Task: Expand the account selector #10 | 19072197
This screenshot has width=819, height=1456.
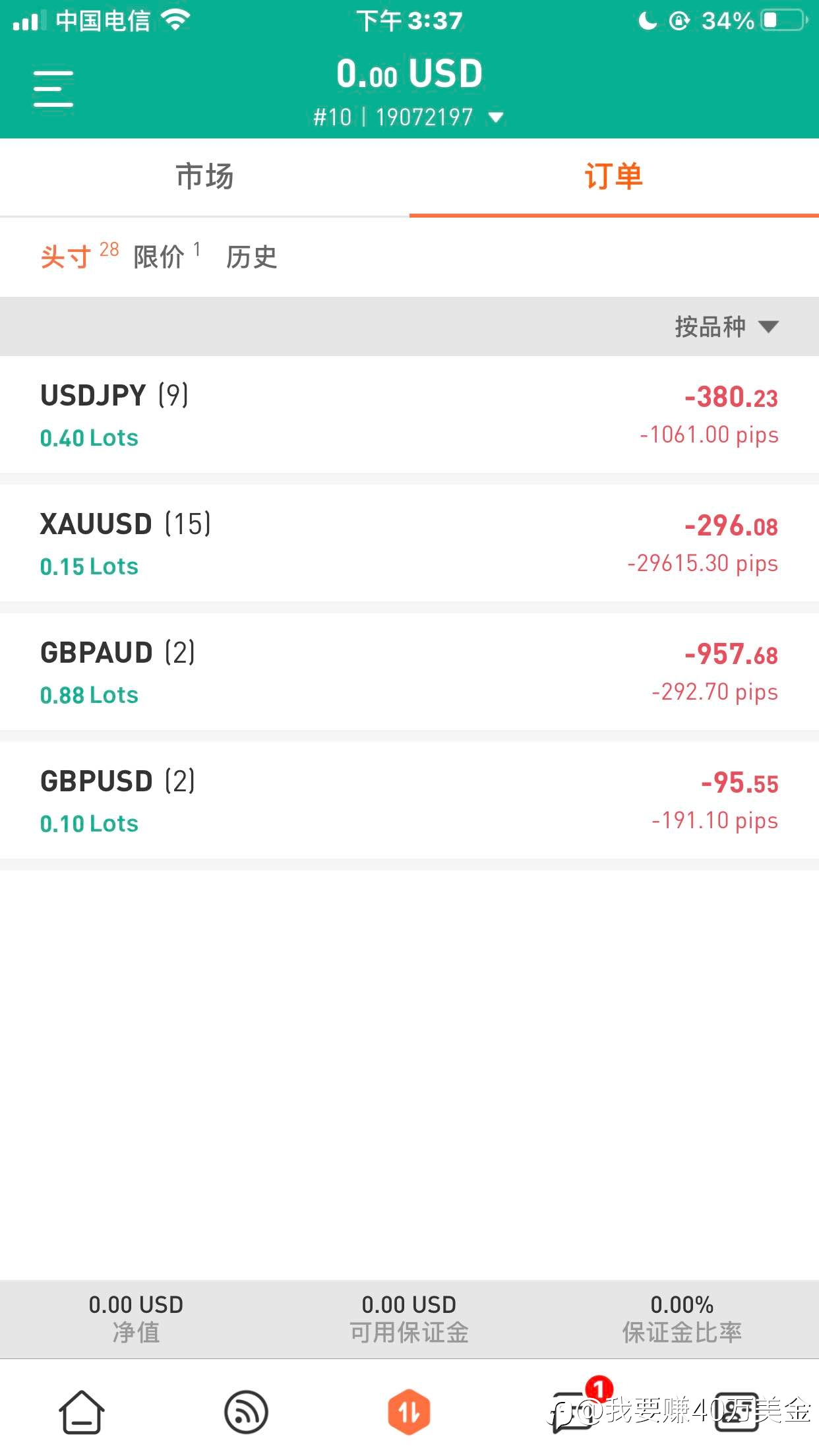Action: pyautogui.click(x=409, y=117)
